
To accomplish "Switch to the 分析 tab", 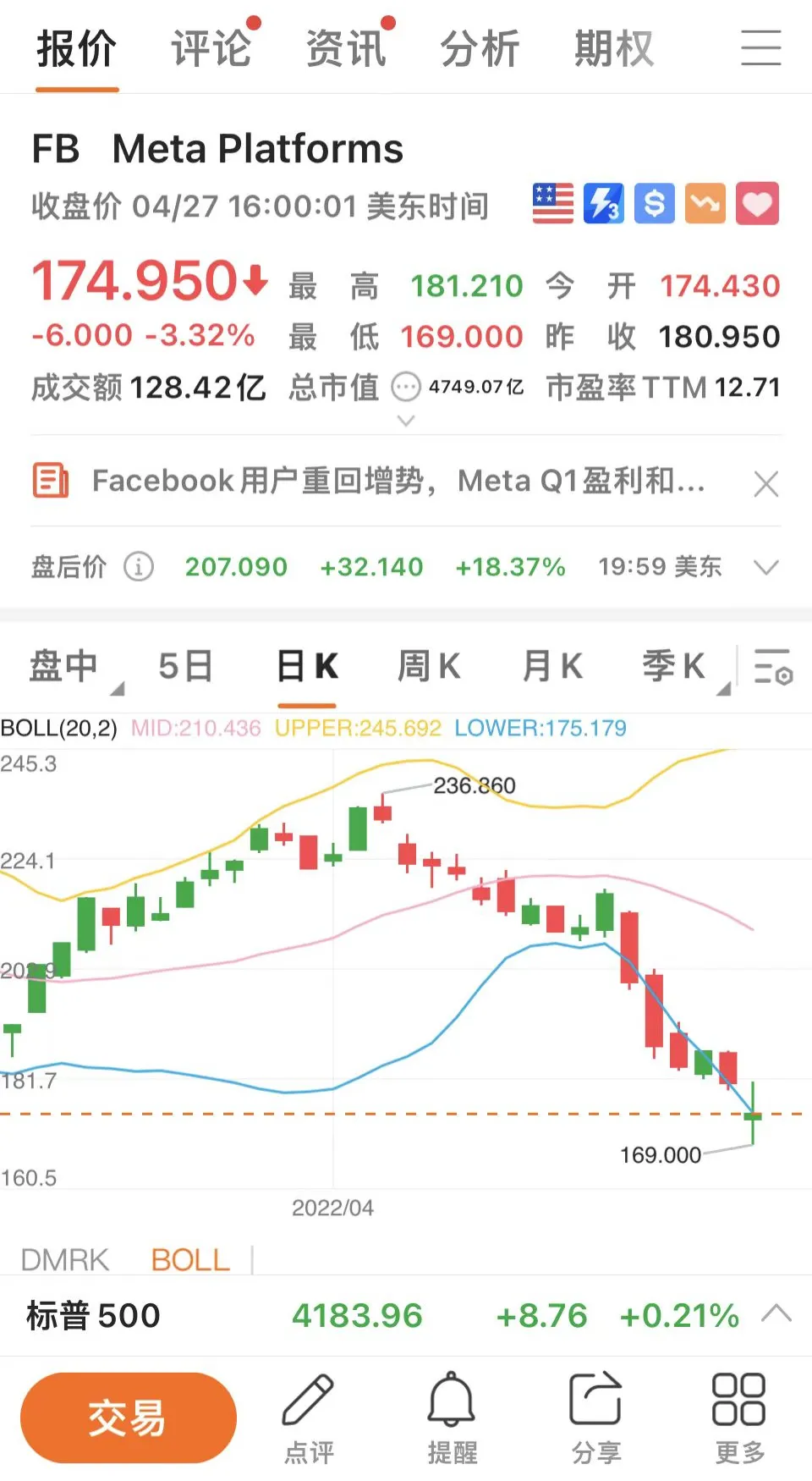I will click(x=480, y=48).
